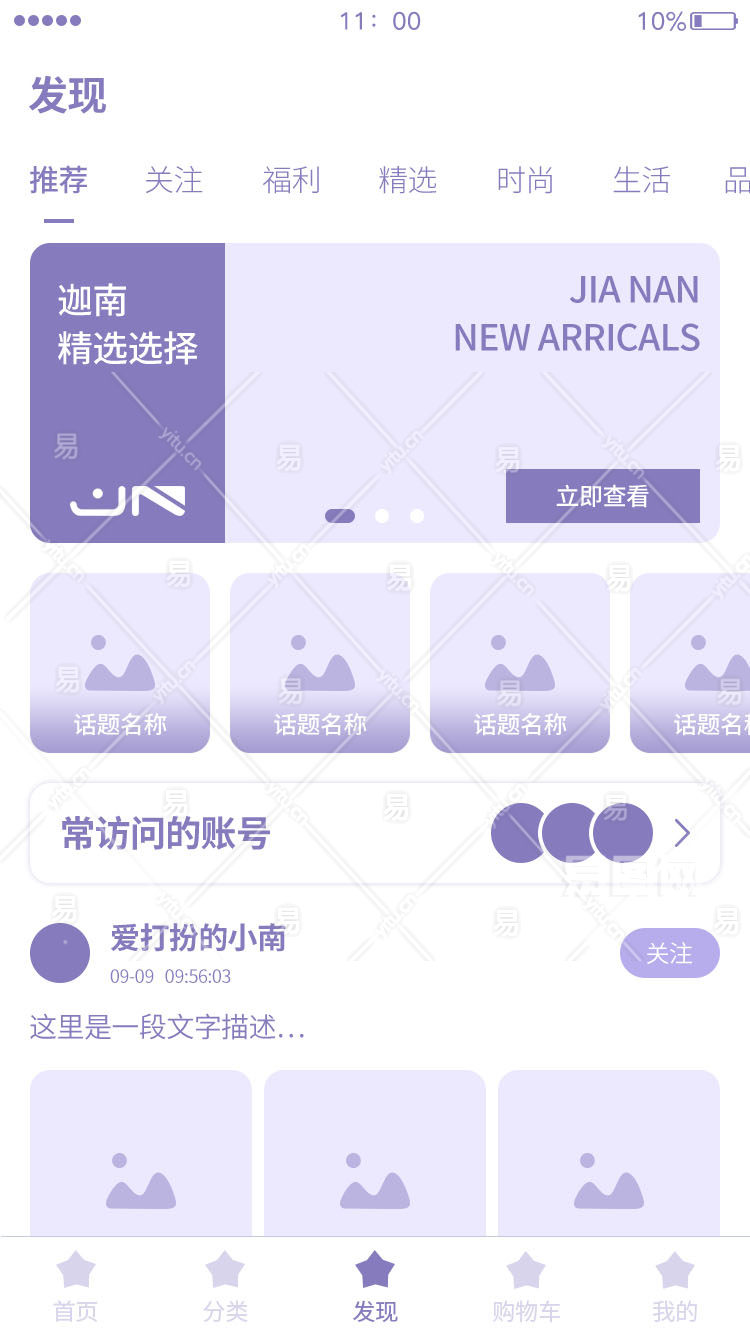
Task: Open the 时尚 top tab
Action: (525, 180)
